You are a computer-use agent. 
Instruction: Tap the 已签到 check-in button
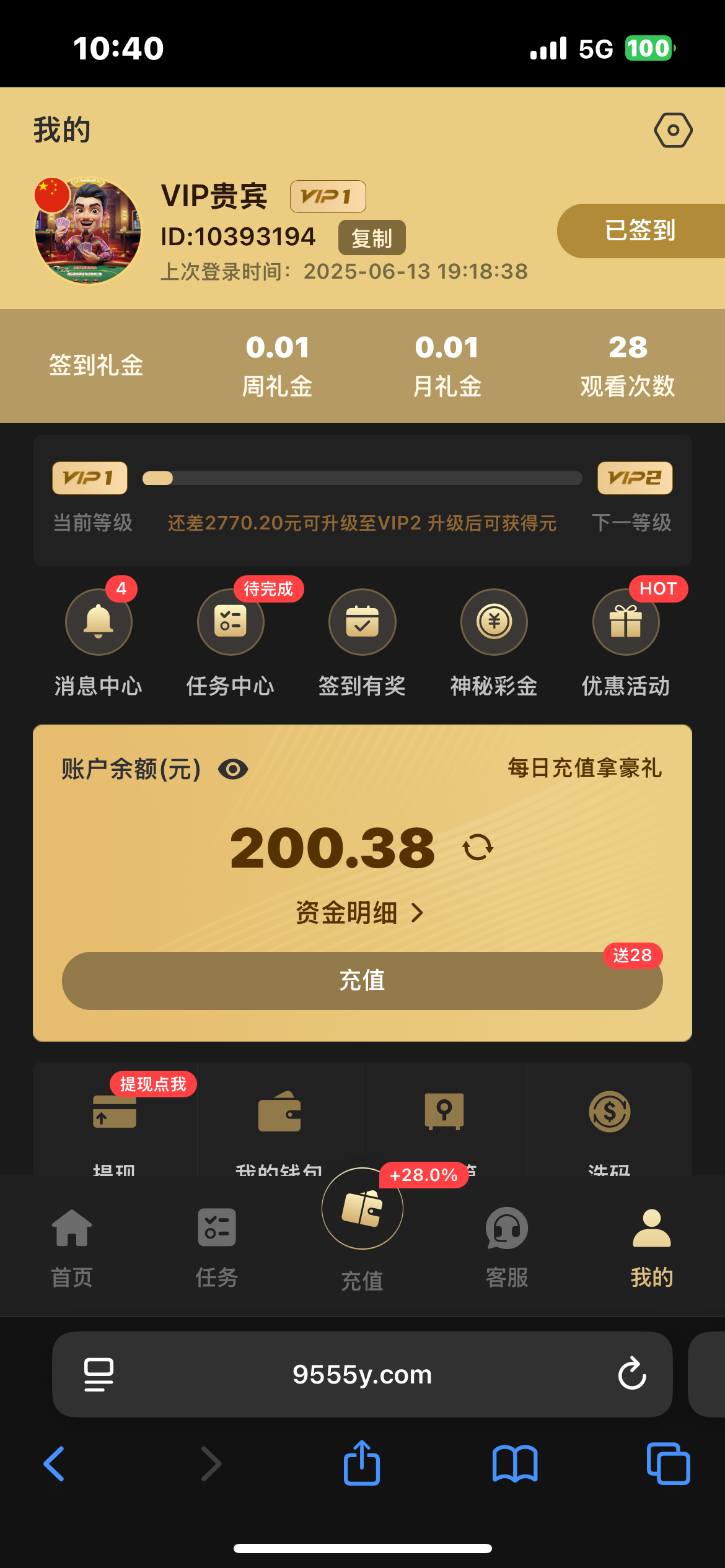tap(640, 230)
